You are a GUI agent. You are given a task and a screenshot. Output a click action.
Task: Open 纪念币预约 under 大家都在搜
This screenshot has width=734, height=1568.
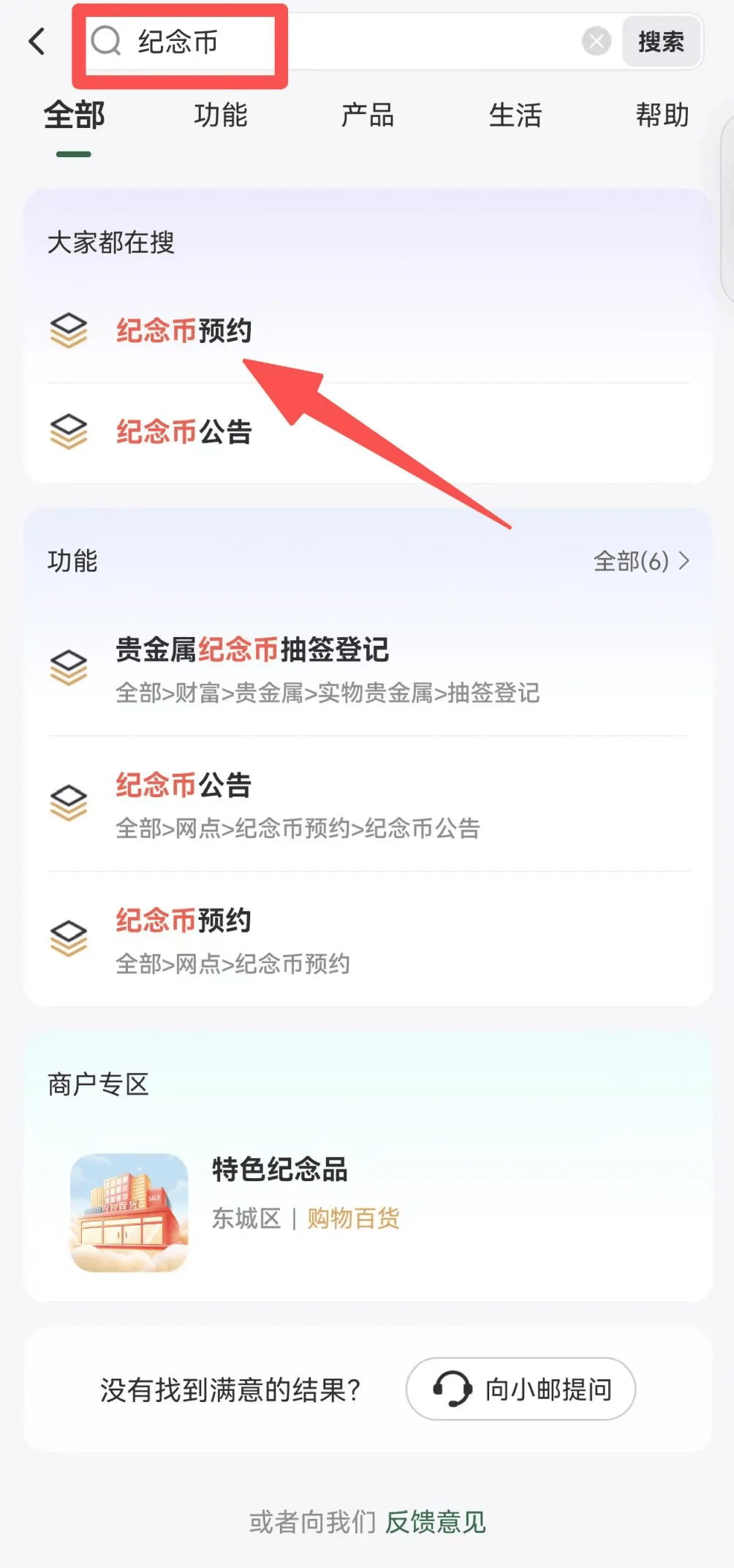coord(184,331)
